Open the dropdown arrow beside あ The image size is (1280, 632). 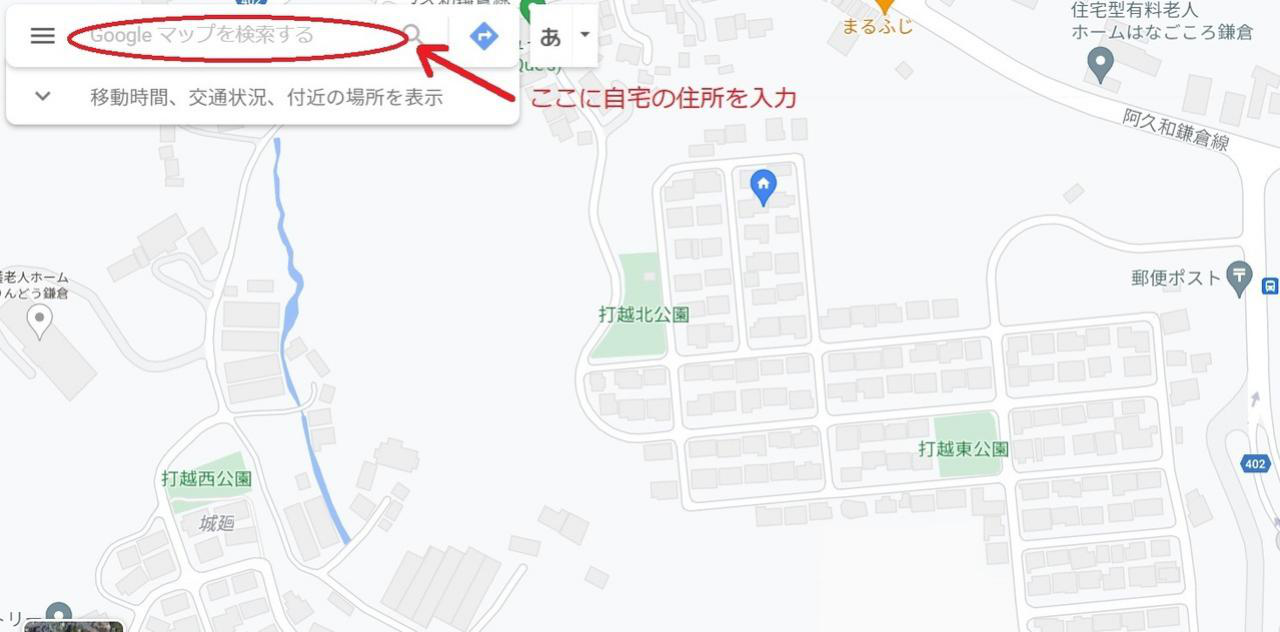[585, 35]
